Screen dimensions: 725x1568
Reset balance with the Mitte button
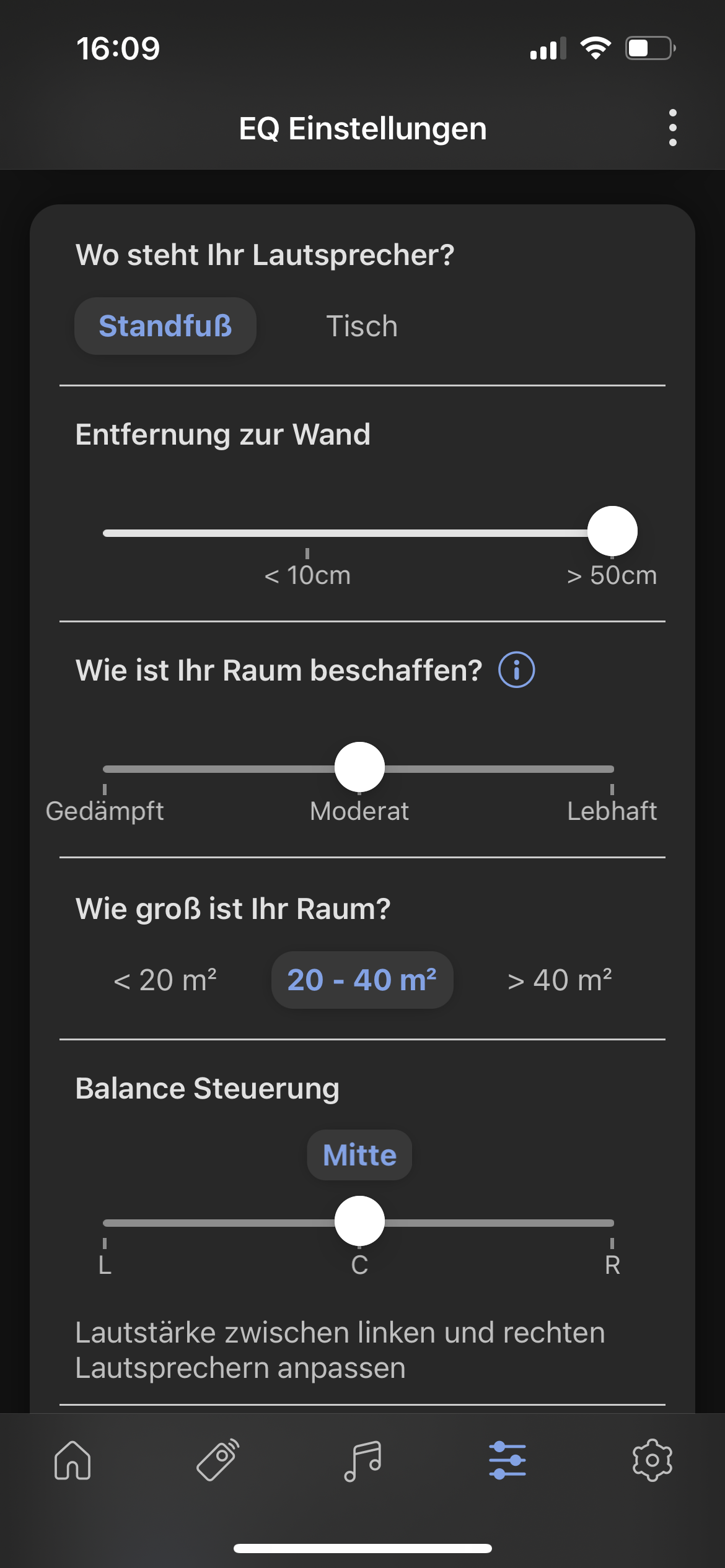click(x=359, y=1155)
